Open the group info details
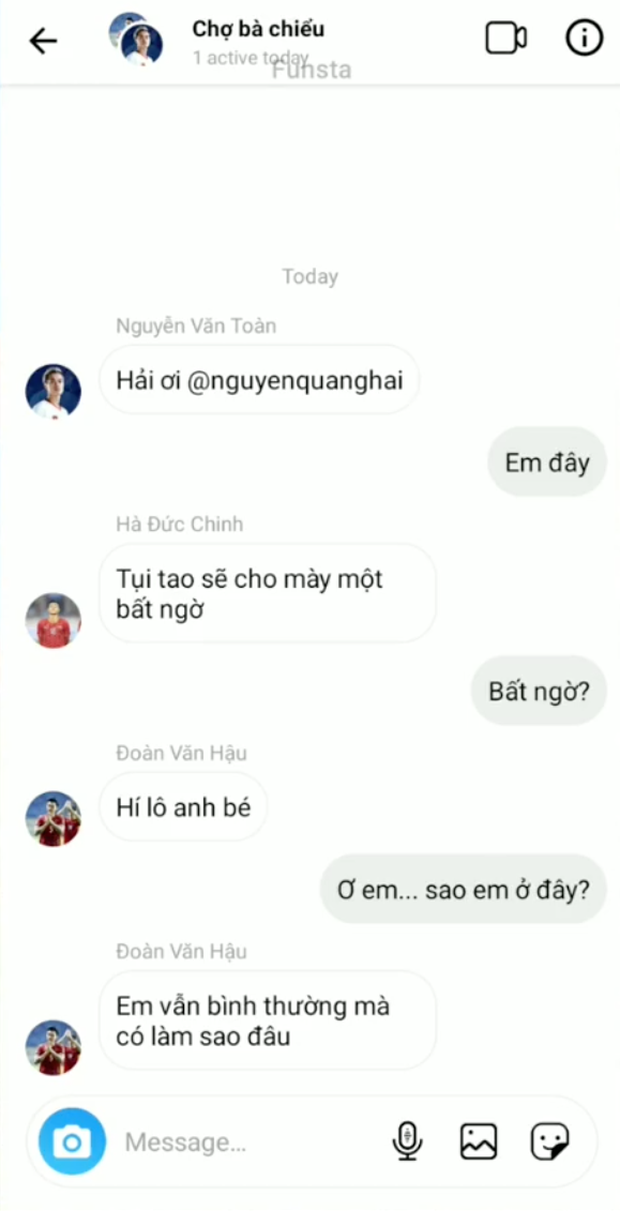The image size is (620, 1211). pyautogui.click(x=584, y=39)
